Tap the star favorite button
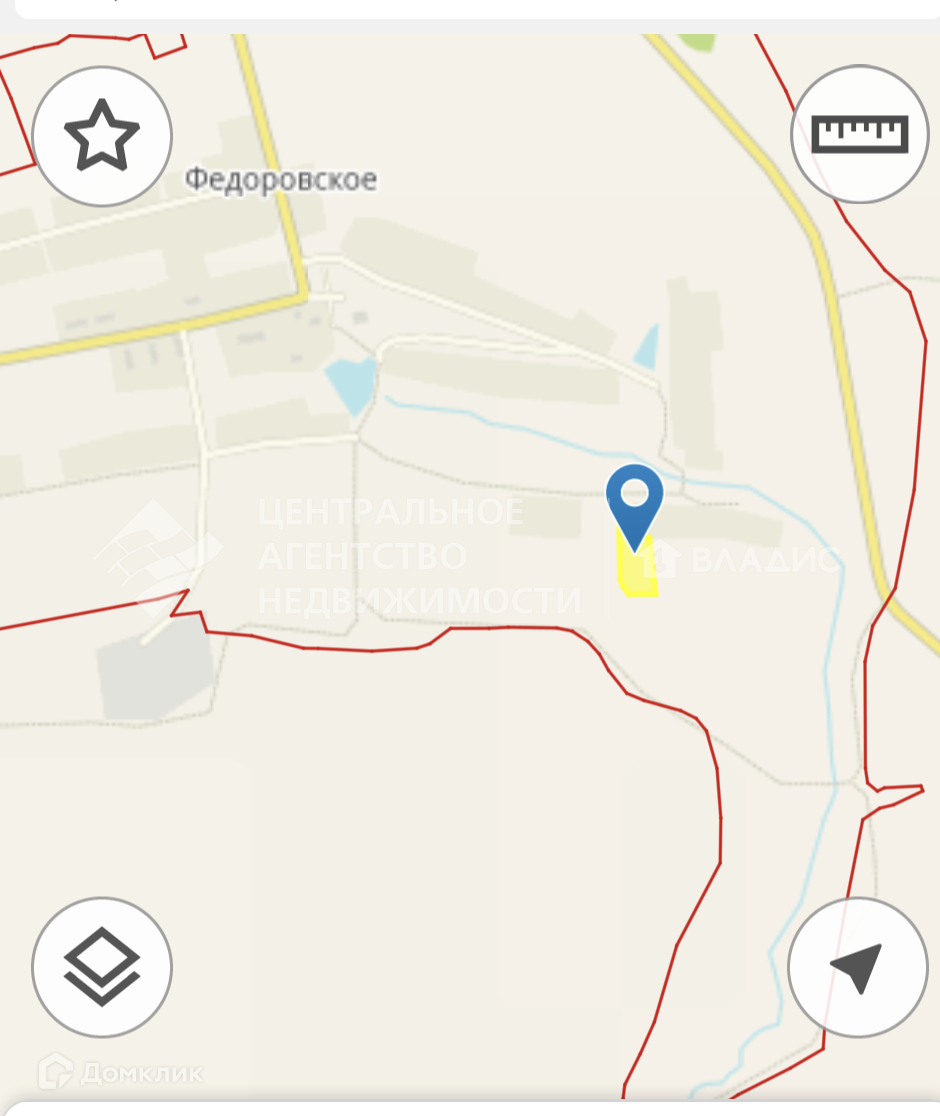The height and width of the screenshot is (1116, 940). click(102, 137)
